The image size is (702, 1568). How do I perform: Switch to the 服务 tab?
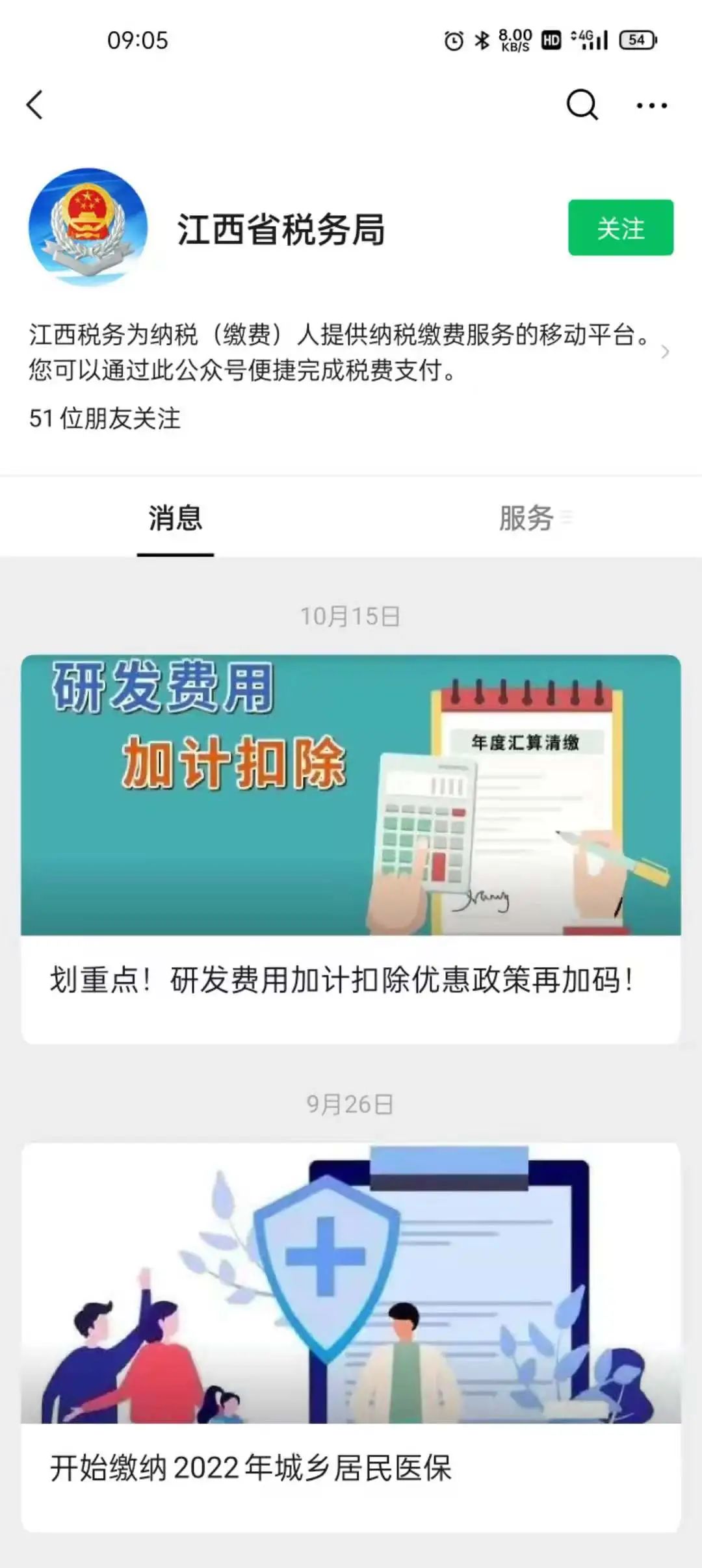pyautogui.click(x=526, y=518)
